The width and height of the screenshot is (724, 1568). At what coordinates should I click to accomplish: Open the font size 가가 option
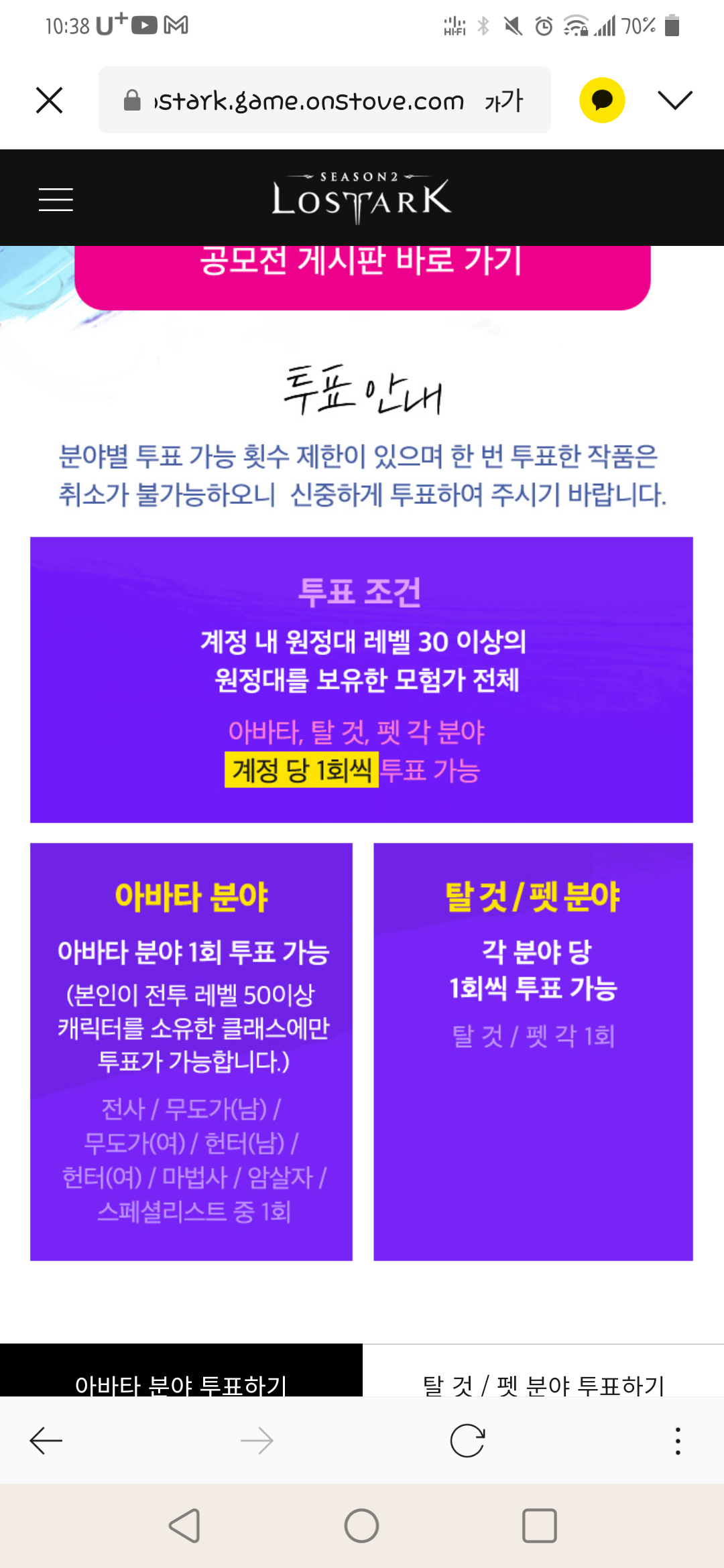point(503,101)
